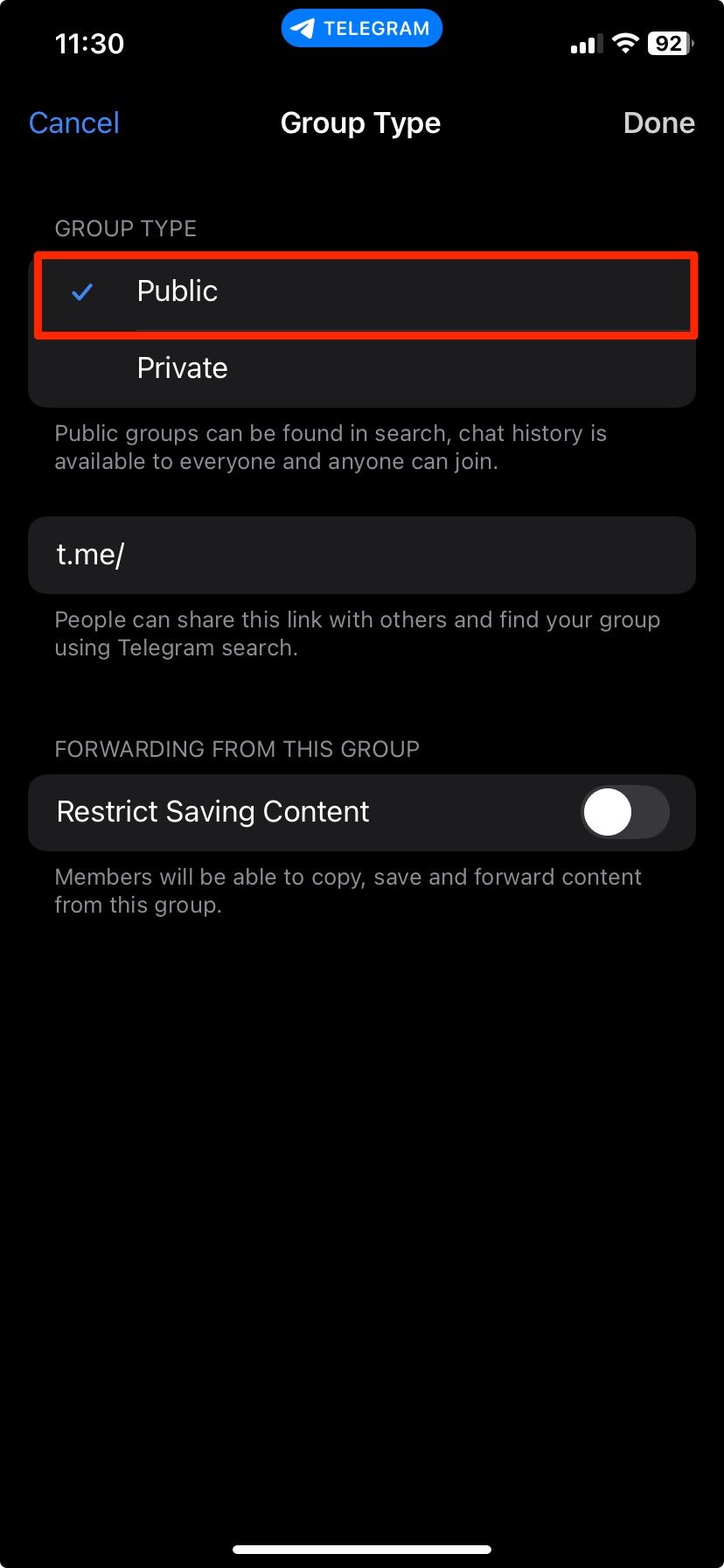Tap the blue Telegram banner pill

tap(361, 27)
